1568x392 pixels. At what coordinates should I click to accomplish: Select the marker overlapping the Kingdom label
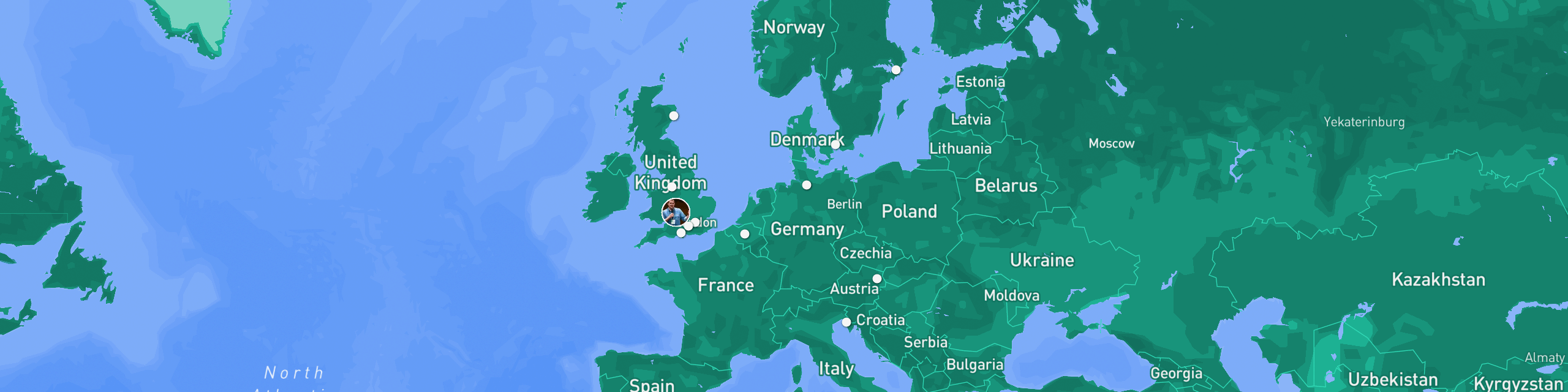pos(672,187)
